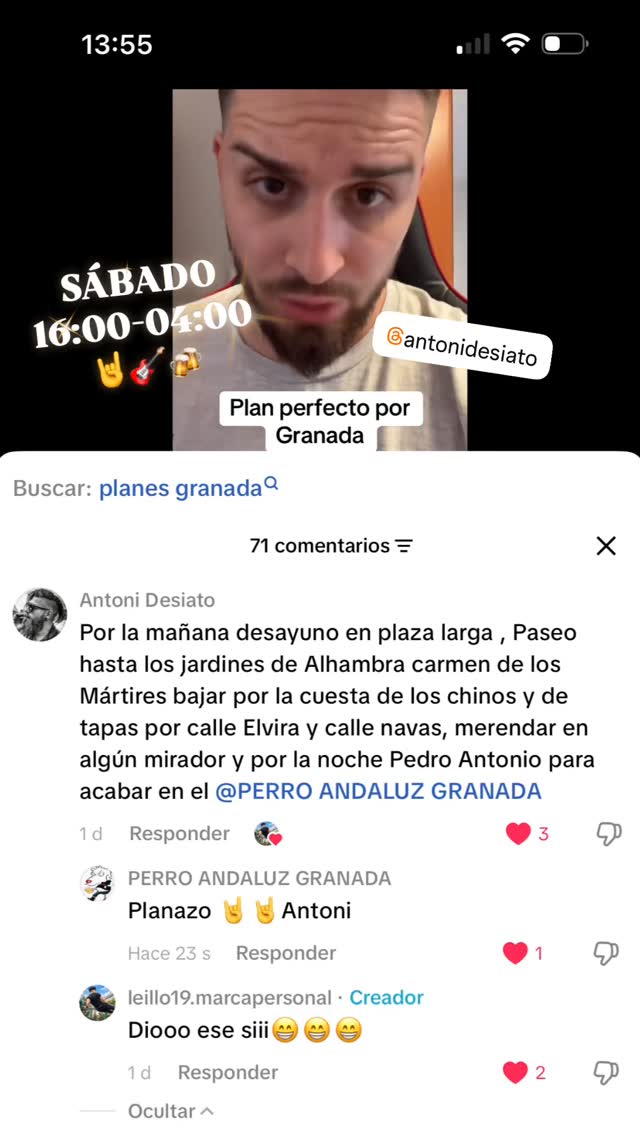The image size is (640, 1136).
Task: Hide the replies with Ocultar
Action: [170, 1111]
